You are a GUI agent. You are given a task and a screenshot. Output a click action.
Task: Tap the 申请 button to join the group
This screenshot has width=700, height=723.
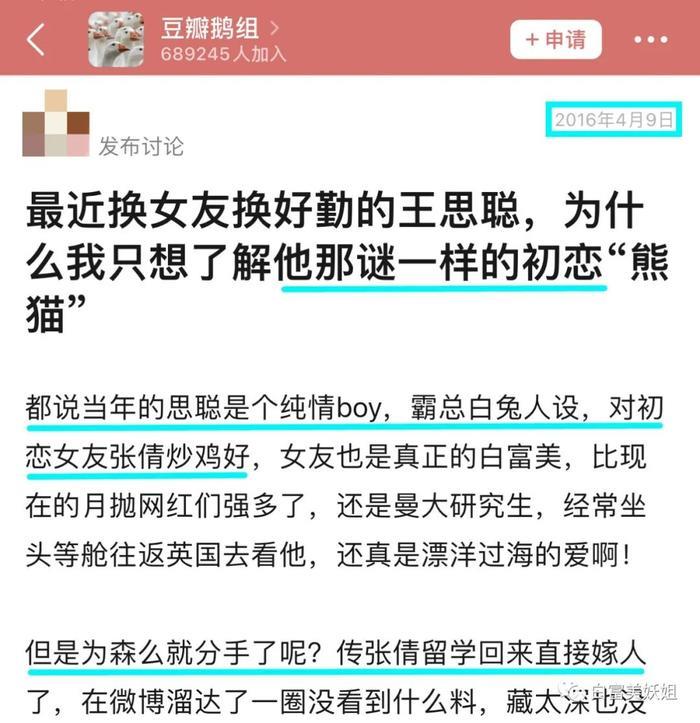pyautogui.click(x=554, y=40)
